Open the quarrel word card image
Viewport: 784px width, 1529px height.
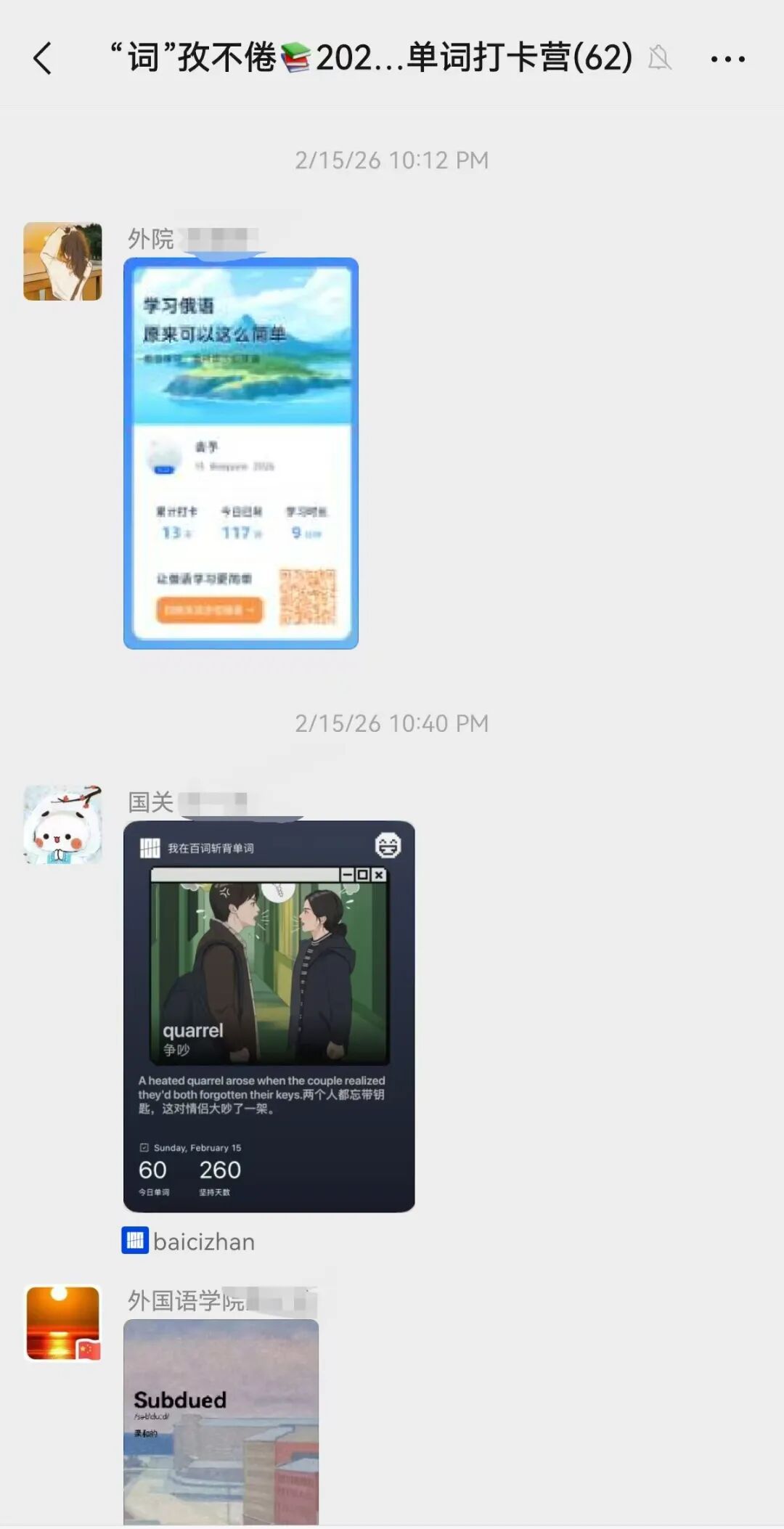click(269, 1016)
